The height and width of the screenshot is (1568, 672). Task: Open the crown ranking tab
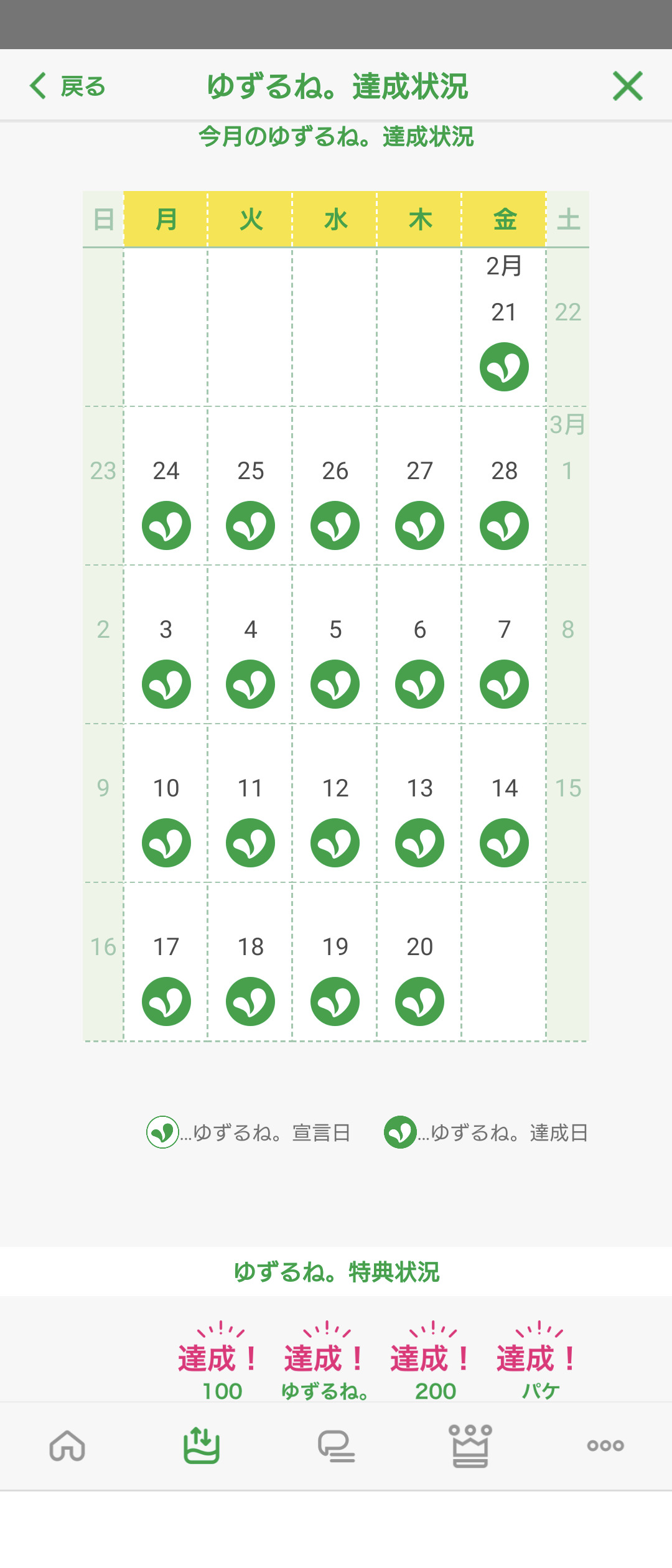[470, 1445]
